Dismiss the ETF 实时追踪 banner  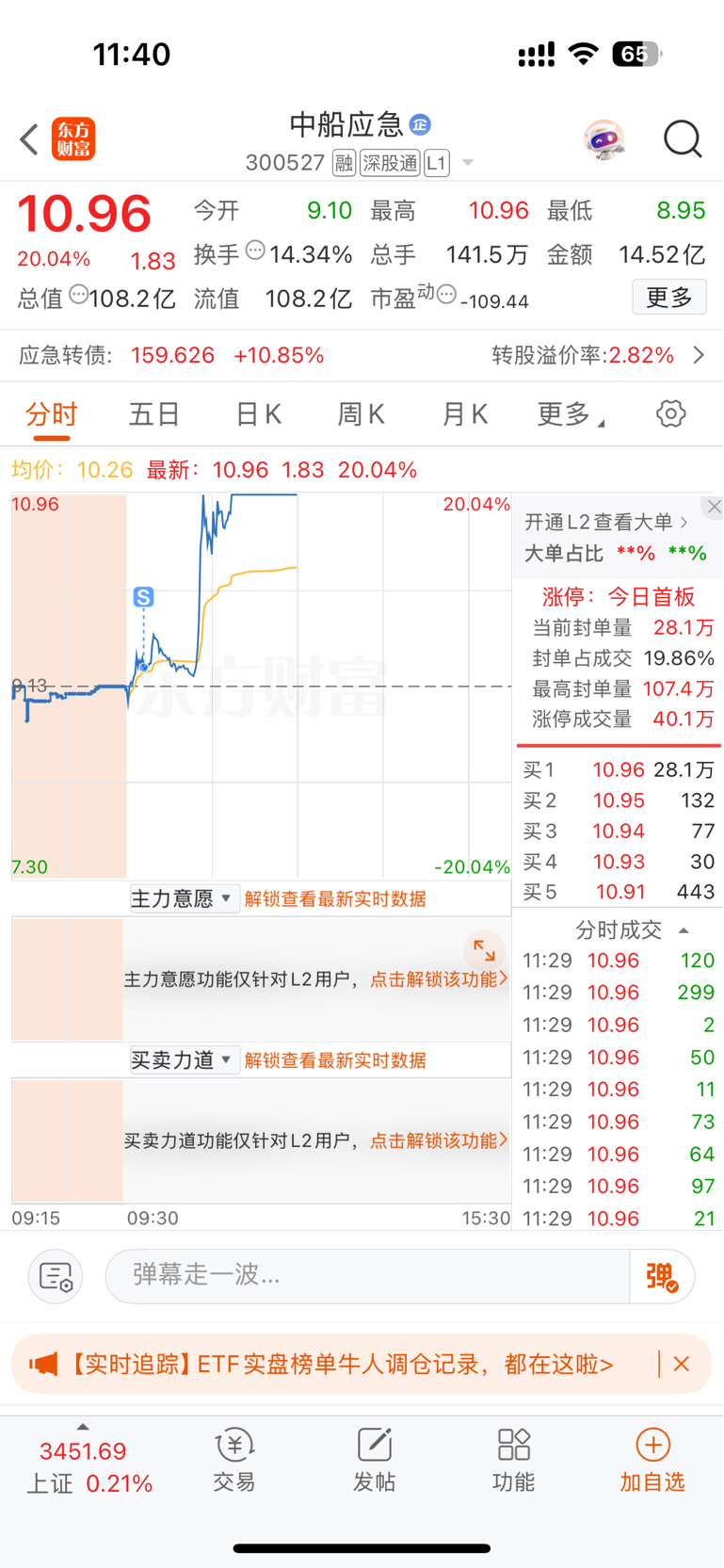(x=682, y=1364)
